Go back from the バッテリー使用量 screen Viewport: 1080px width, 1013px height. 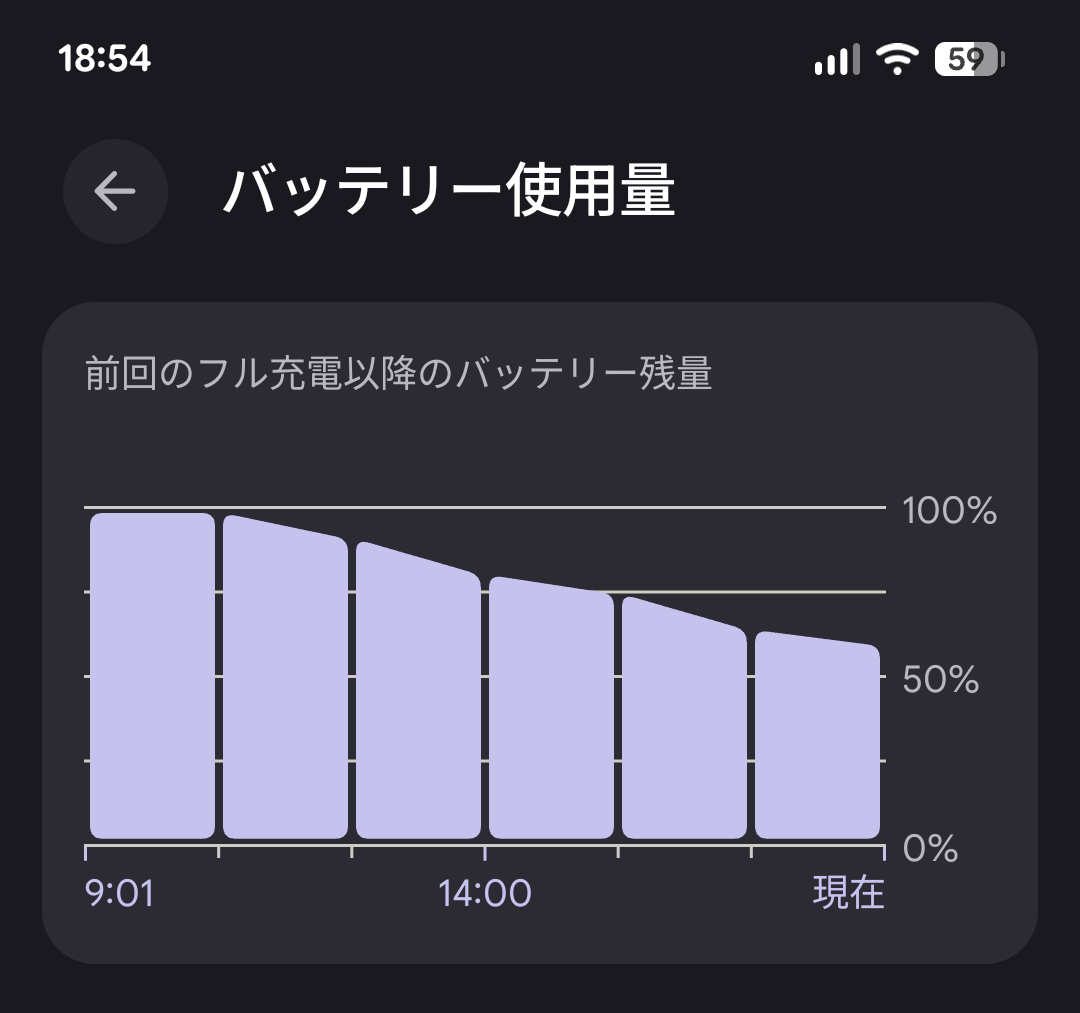115,191
